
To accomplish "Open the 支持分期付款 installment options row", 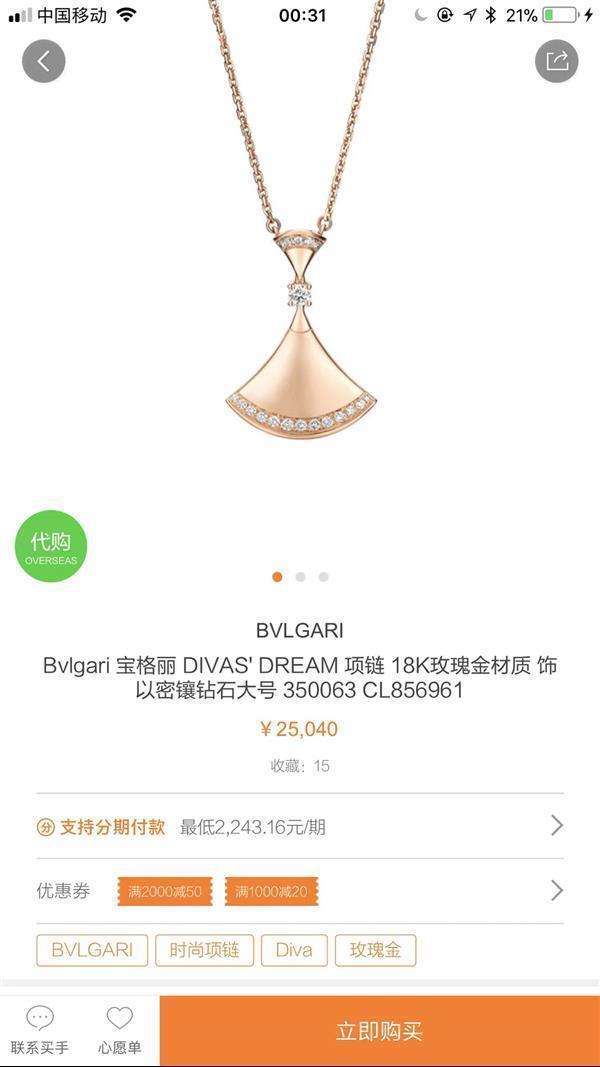I will [300, 826].
